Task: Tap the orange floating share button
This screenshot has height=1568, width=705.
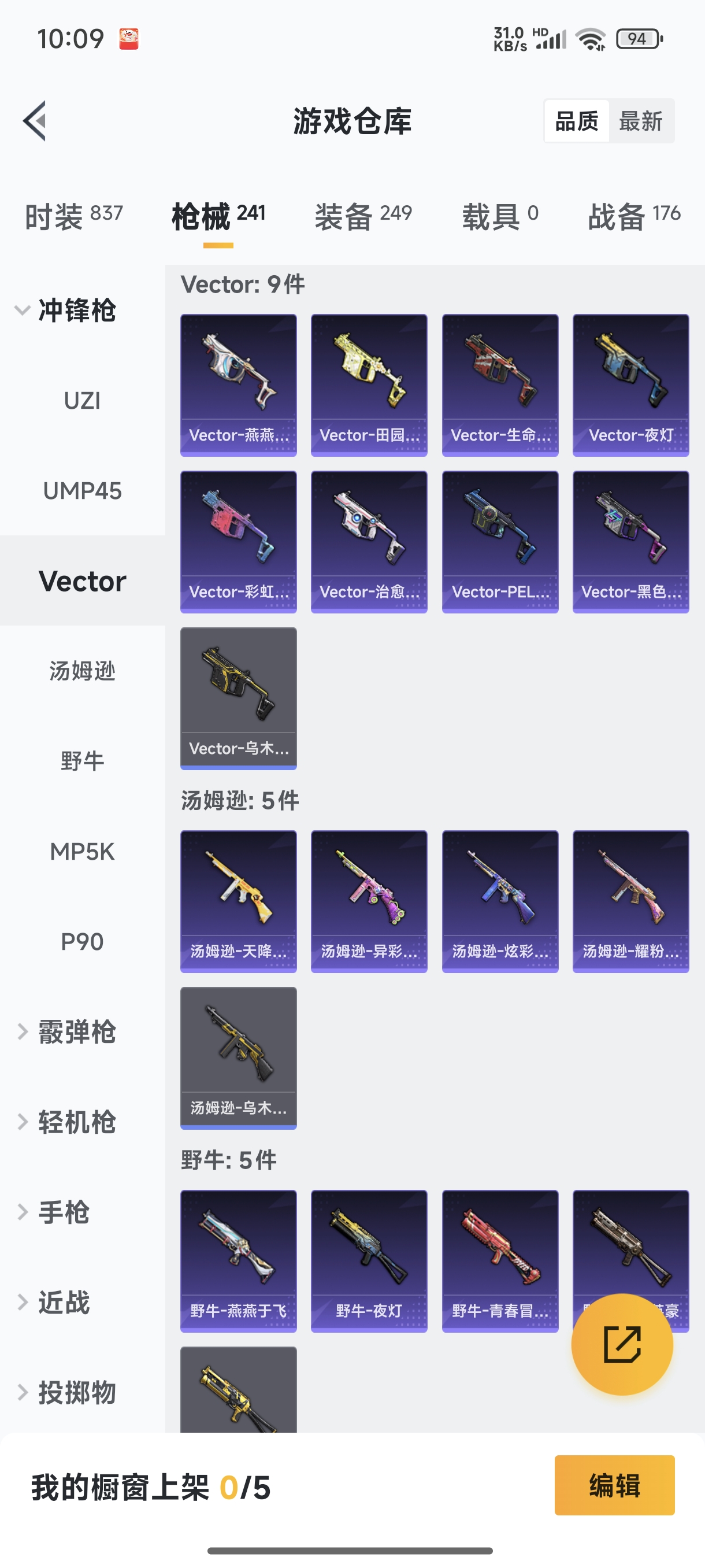Action: click(621, 1344)
